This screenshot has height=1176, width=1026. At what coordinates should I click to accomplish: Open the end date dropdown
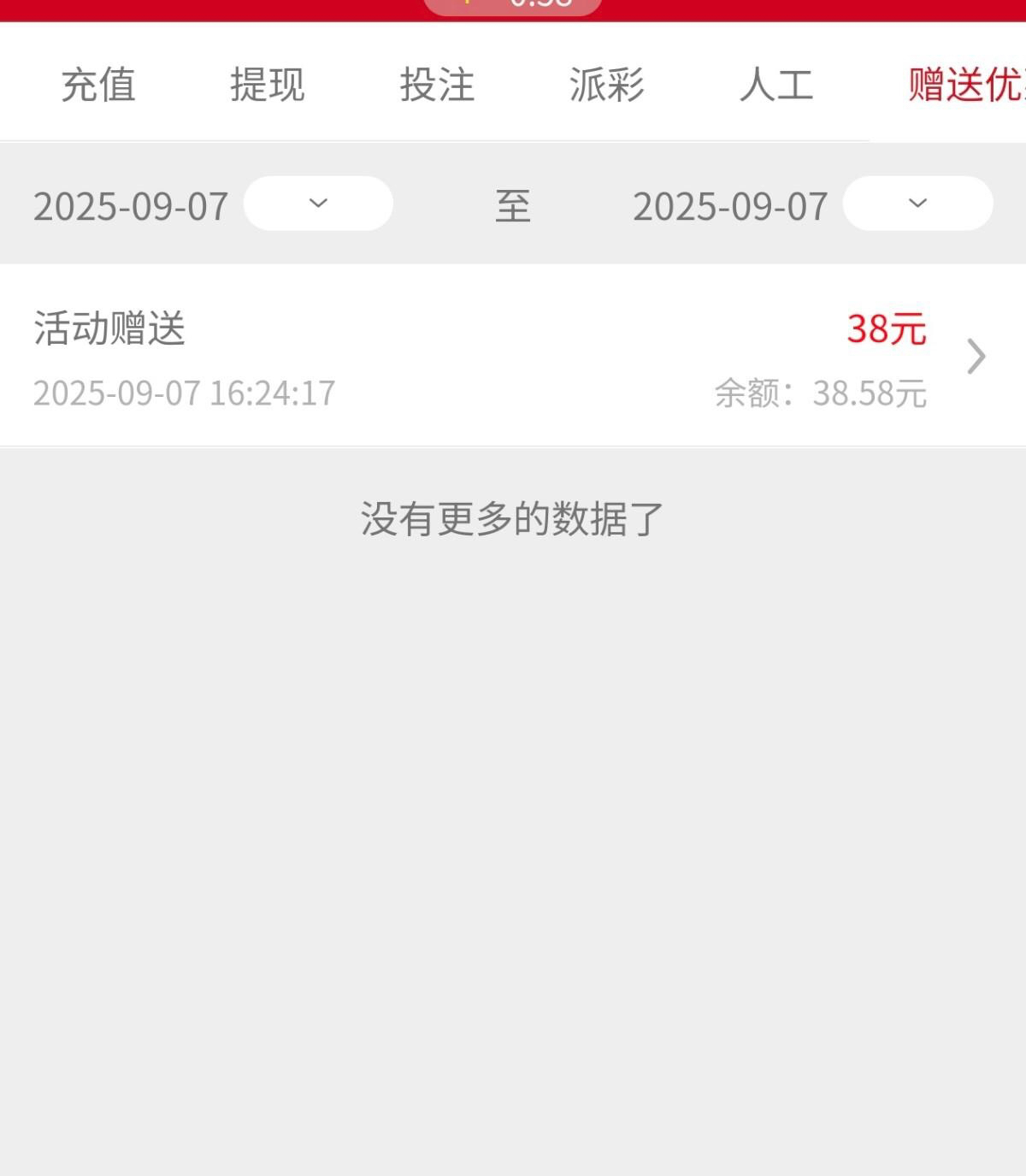(x=917, y=204)
